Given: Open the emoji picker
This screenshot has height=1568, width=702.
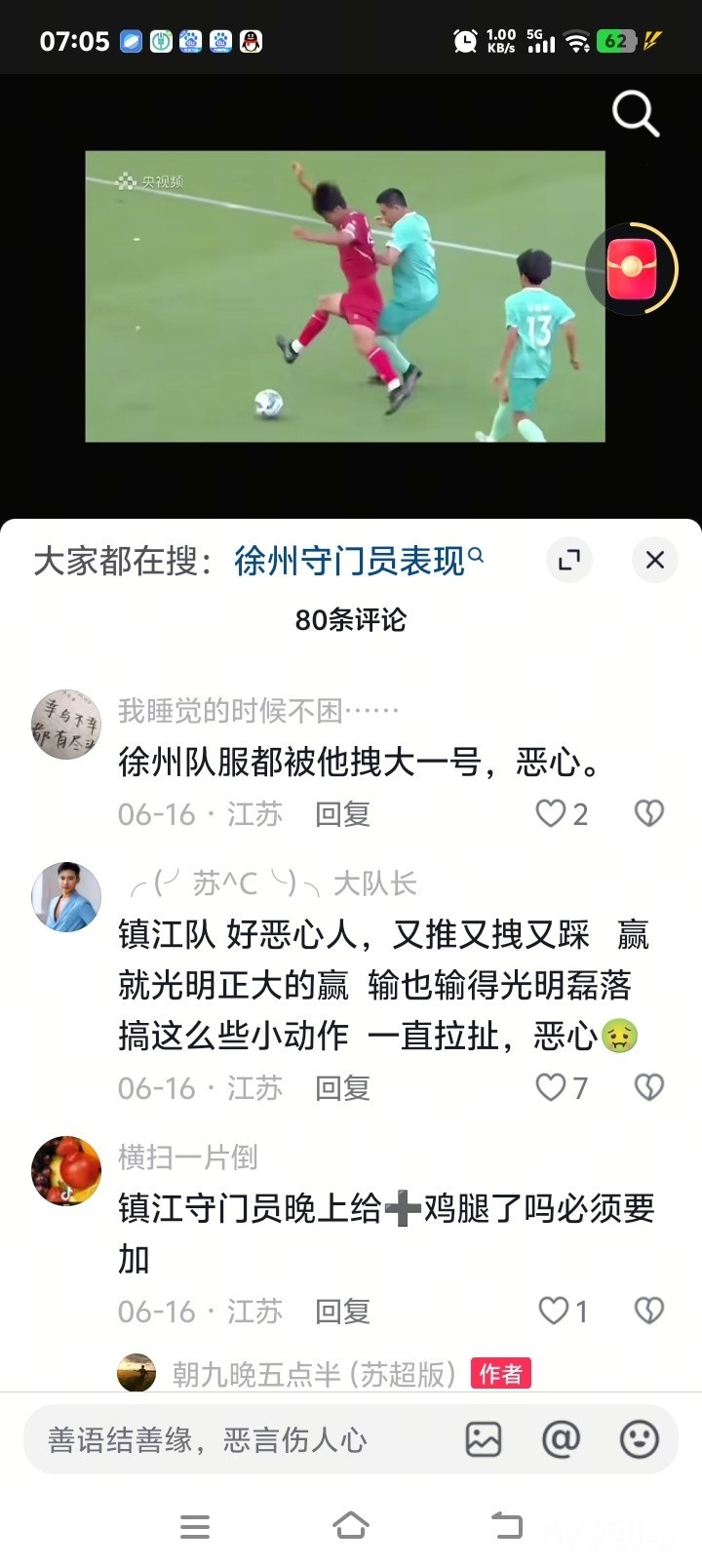Looking at the screenshot, I should [640, 1439].
